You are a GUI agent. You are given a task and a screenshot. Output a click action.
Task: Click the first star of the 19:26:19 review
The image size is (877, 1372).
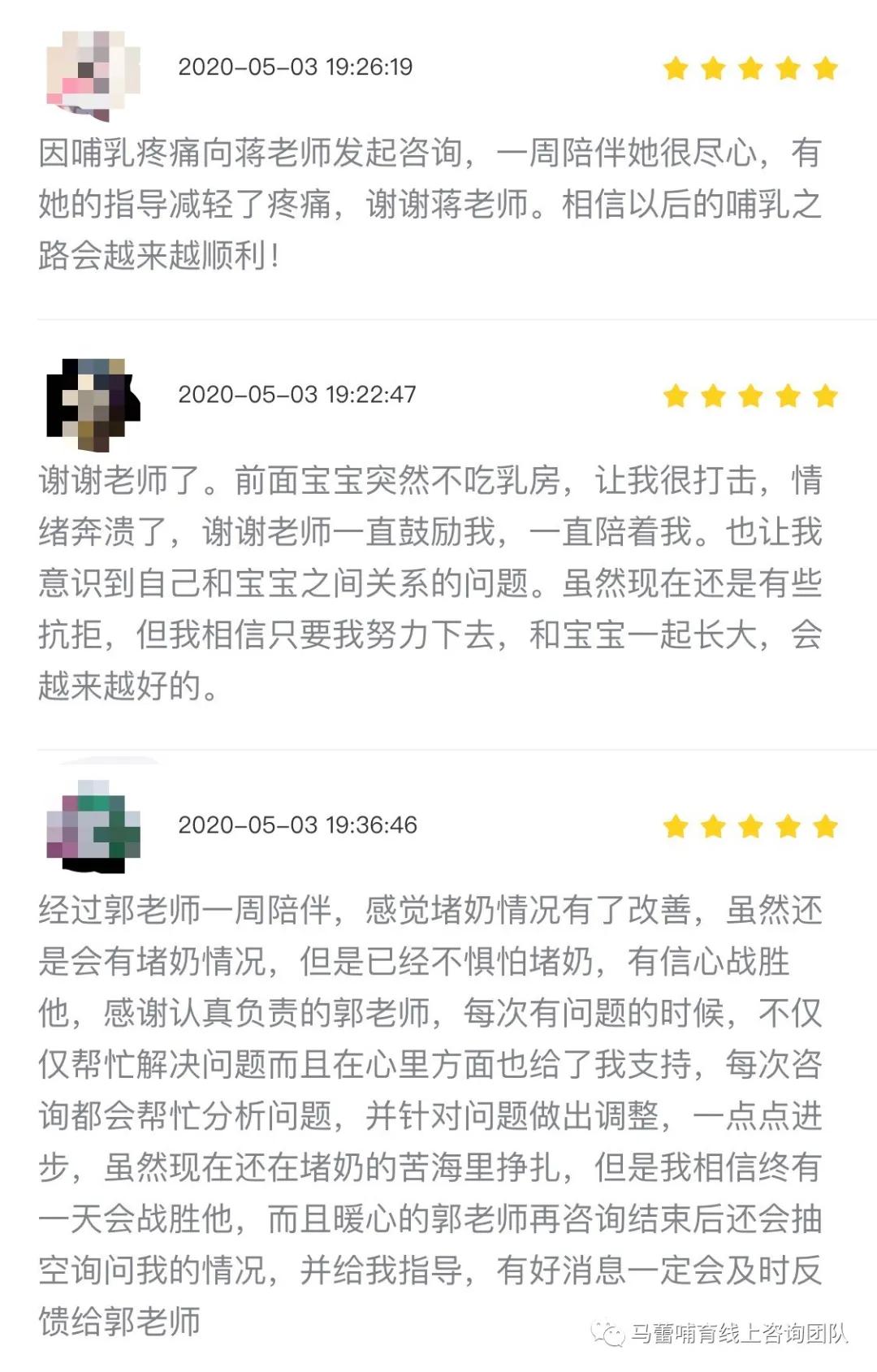click(675, 69)
